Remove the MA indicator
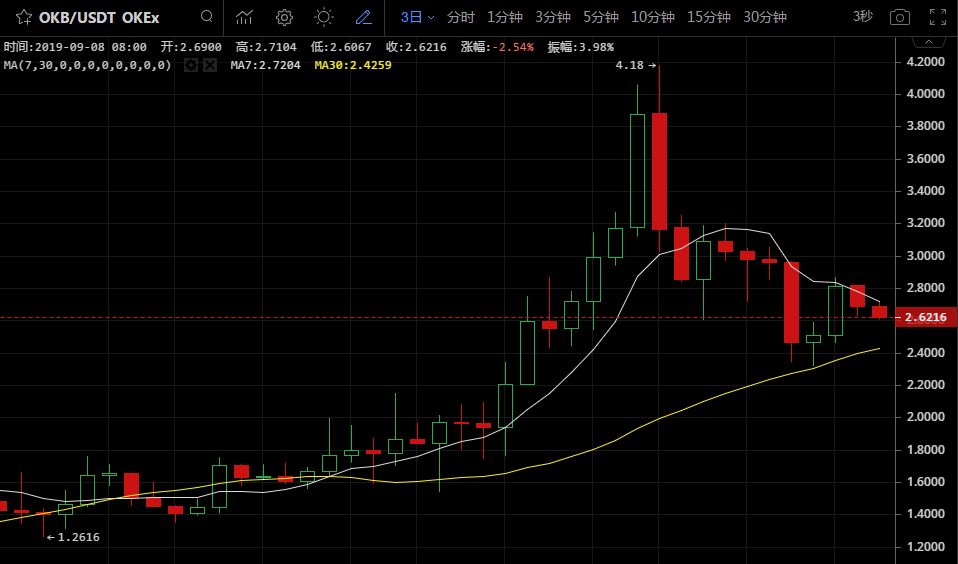 209,65
